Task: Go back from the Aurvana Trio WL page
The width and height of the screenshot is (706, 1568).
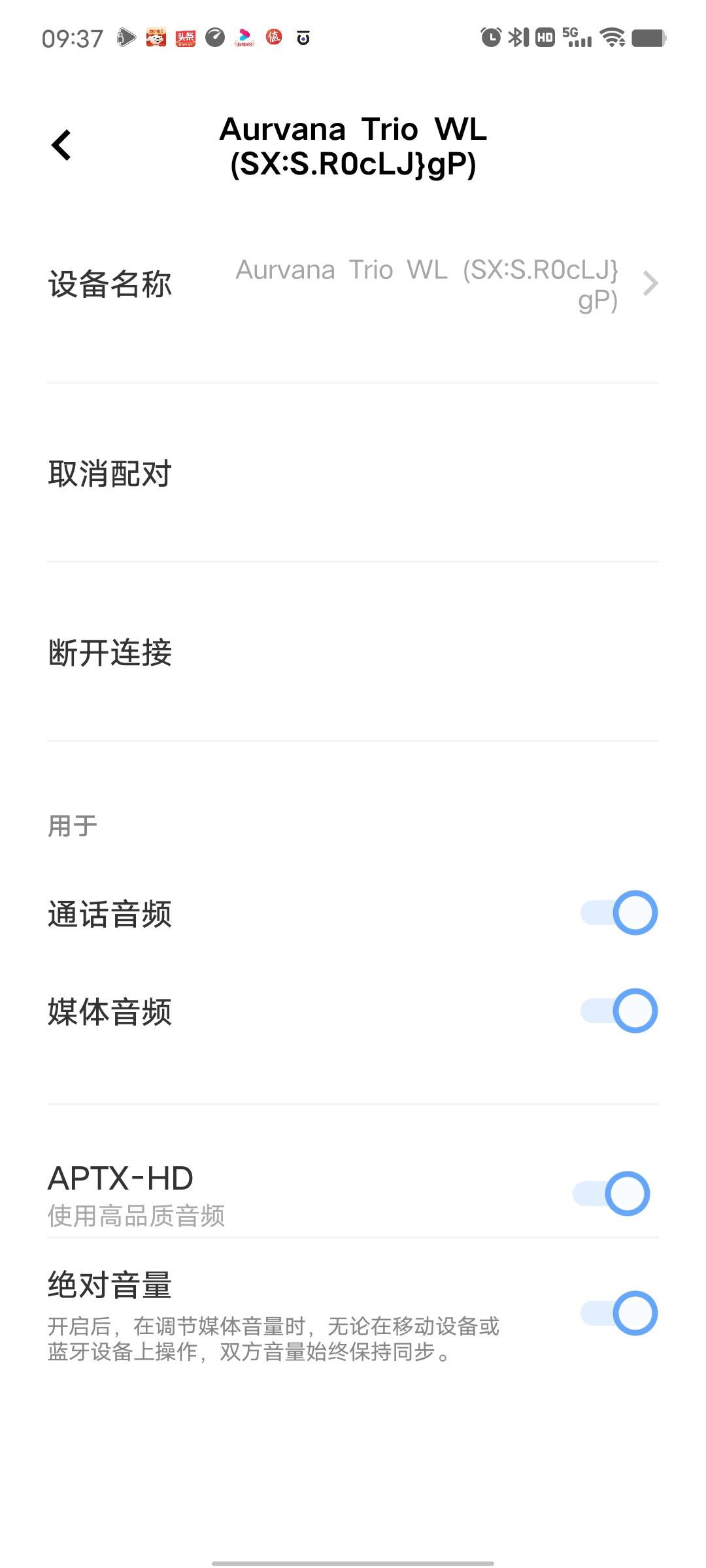Action: tap(61, 145)
